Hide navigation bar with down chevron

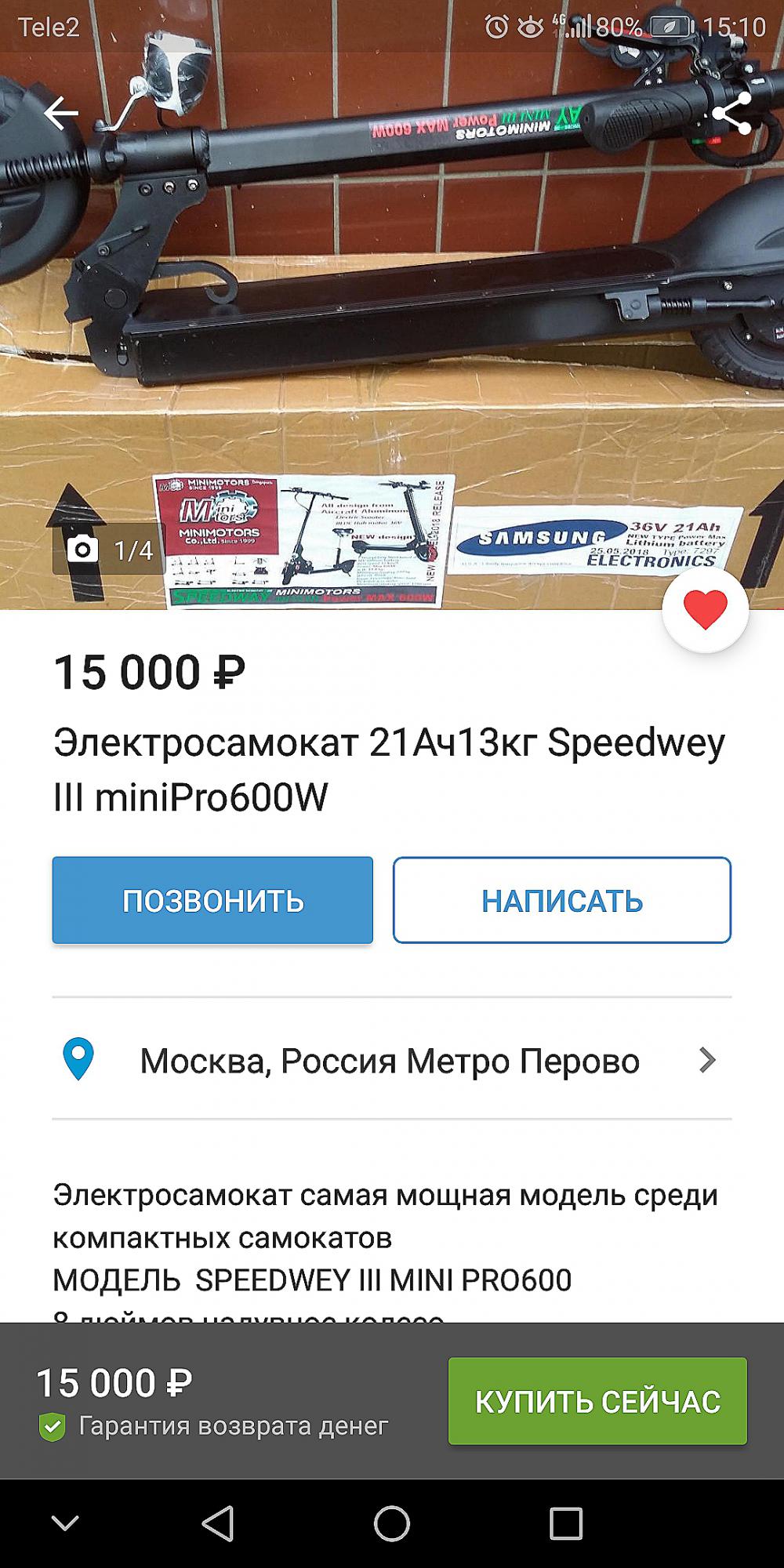(x=65, y=1523)
